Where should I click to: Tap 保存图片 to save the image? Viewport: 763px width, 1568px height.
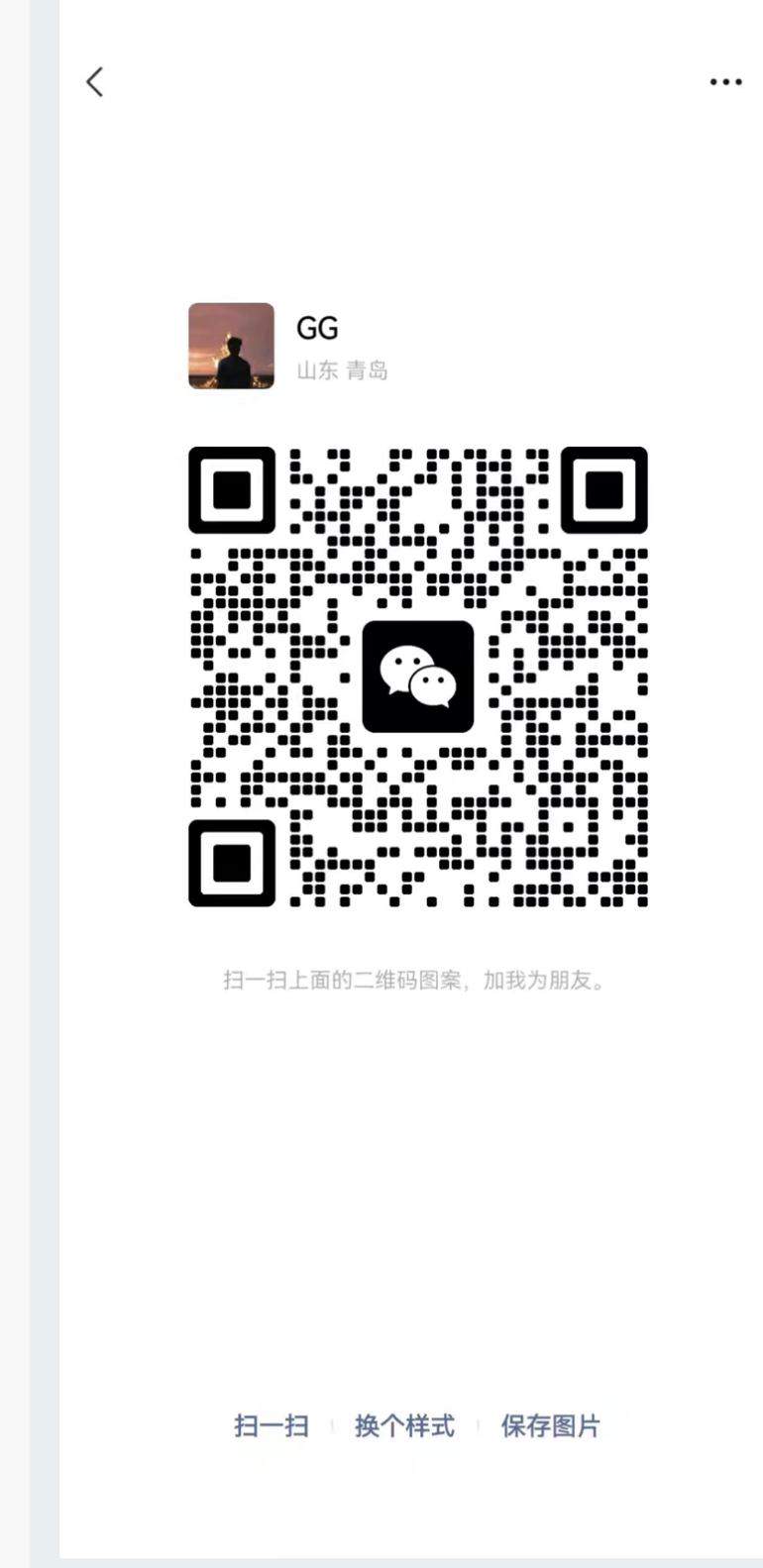pyautogui.click(x=551, y=1425)
